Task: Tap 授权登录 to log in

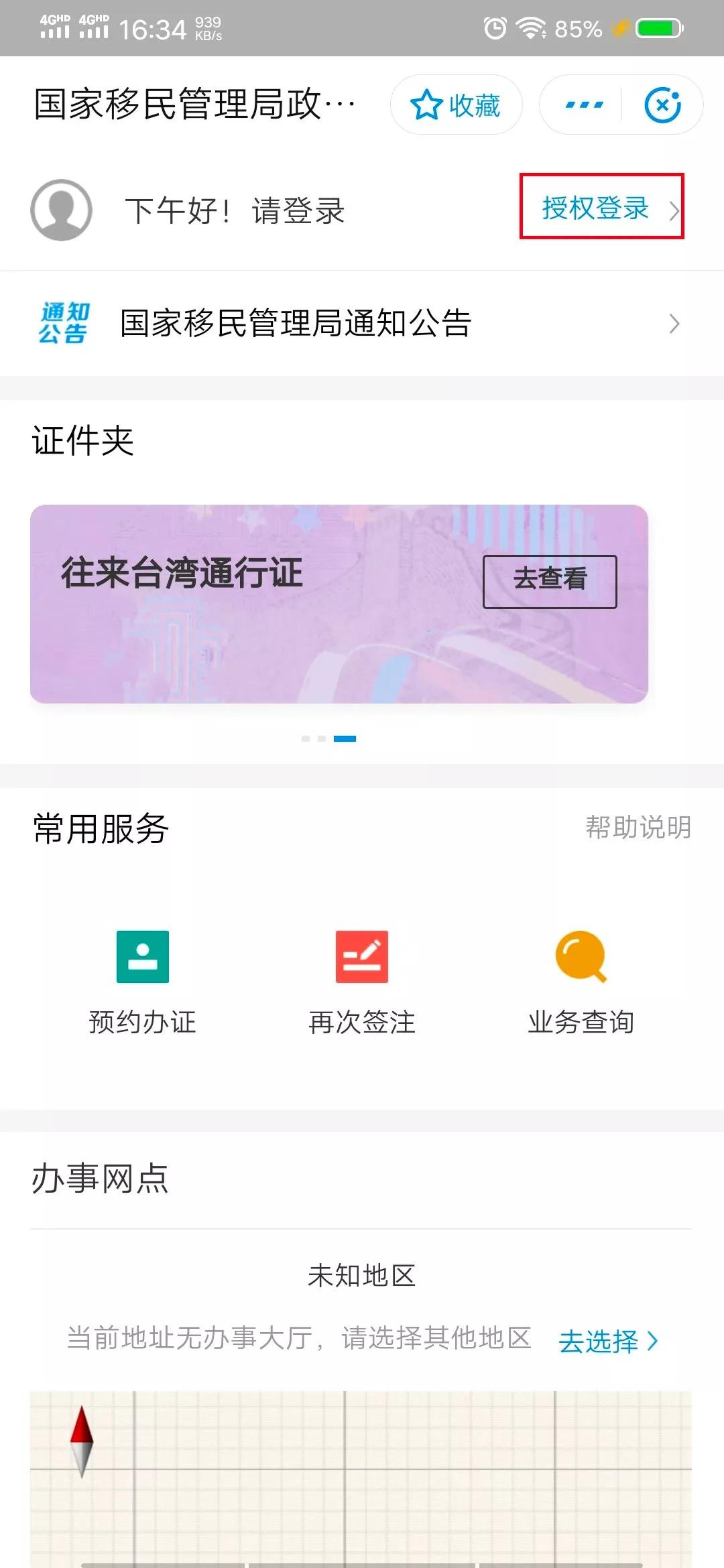Action: coord(601,207)
